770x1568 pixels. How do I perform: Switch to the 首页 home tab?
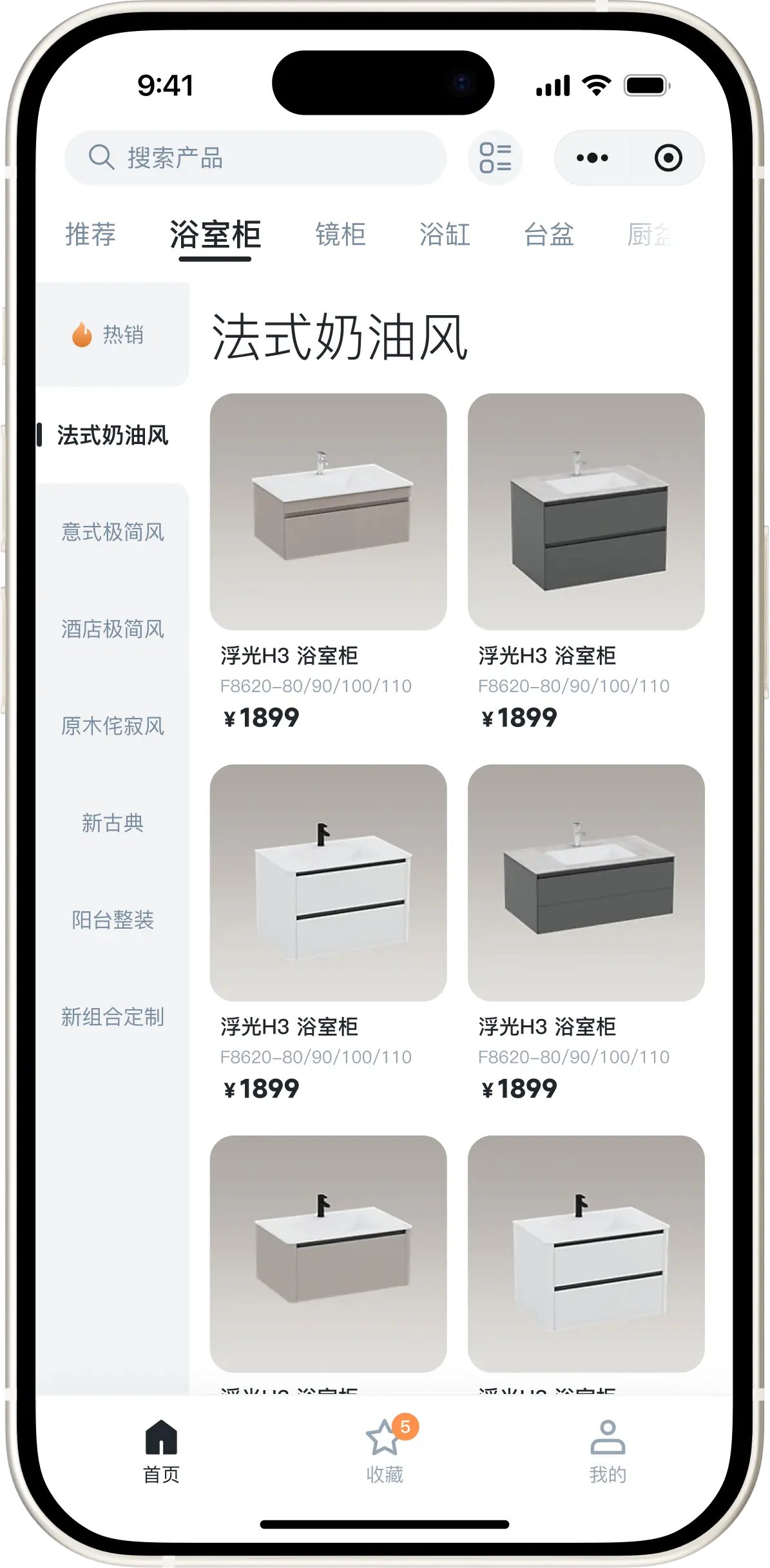[161, 1450]
